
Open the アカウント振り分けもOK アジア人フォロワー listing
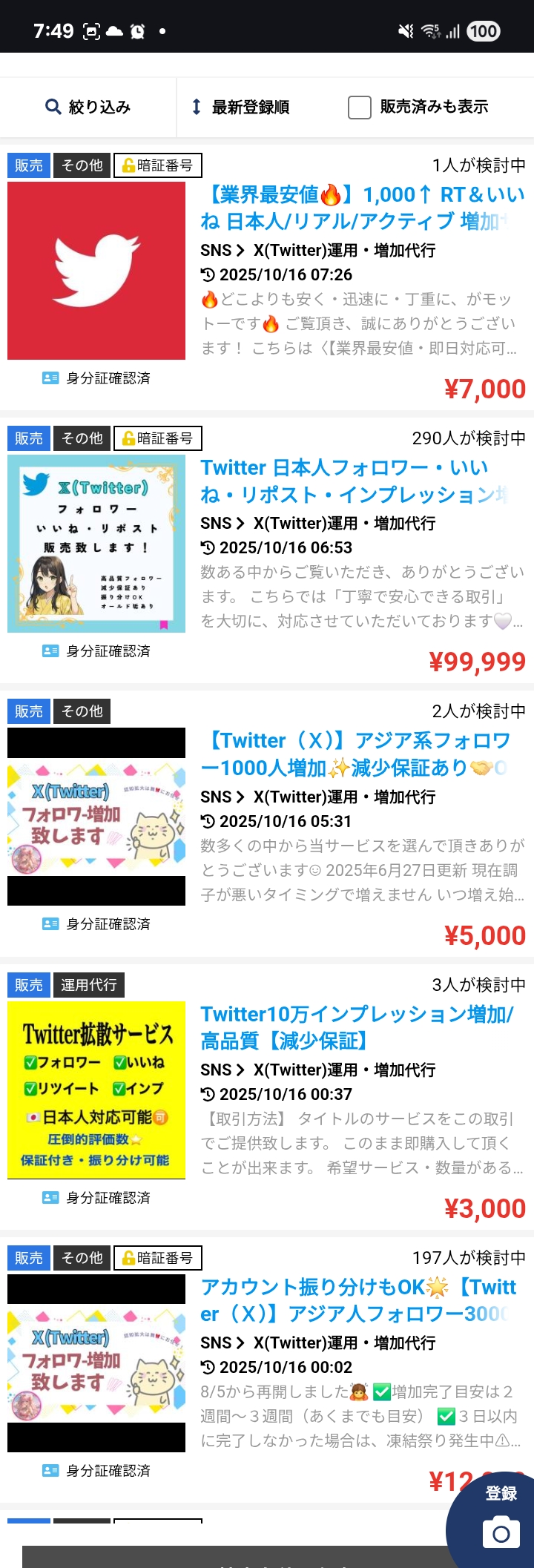coord(359,1299)
